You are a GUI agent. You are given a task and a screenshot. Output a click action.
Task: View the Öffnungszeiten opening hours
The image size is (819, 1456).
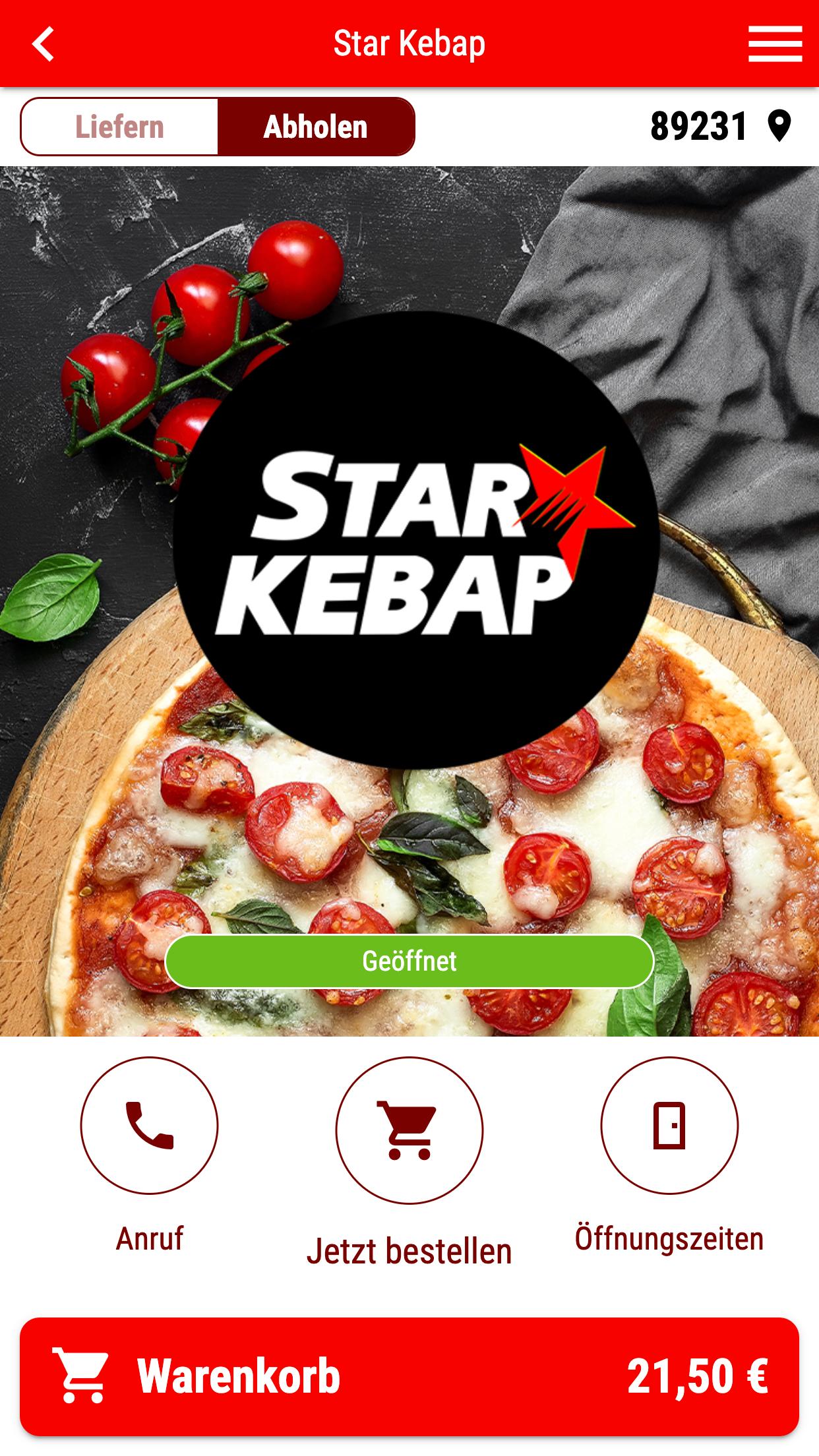pos(669,1125)
